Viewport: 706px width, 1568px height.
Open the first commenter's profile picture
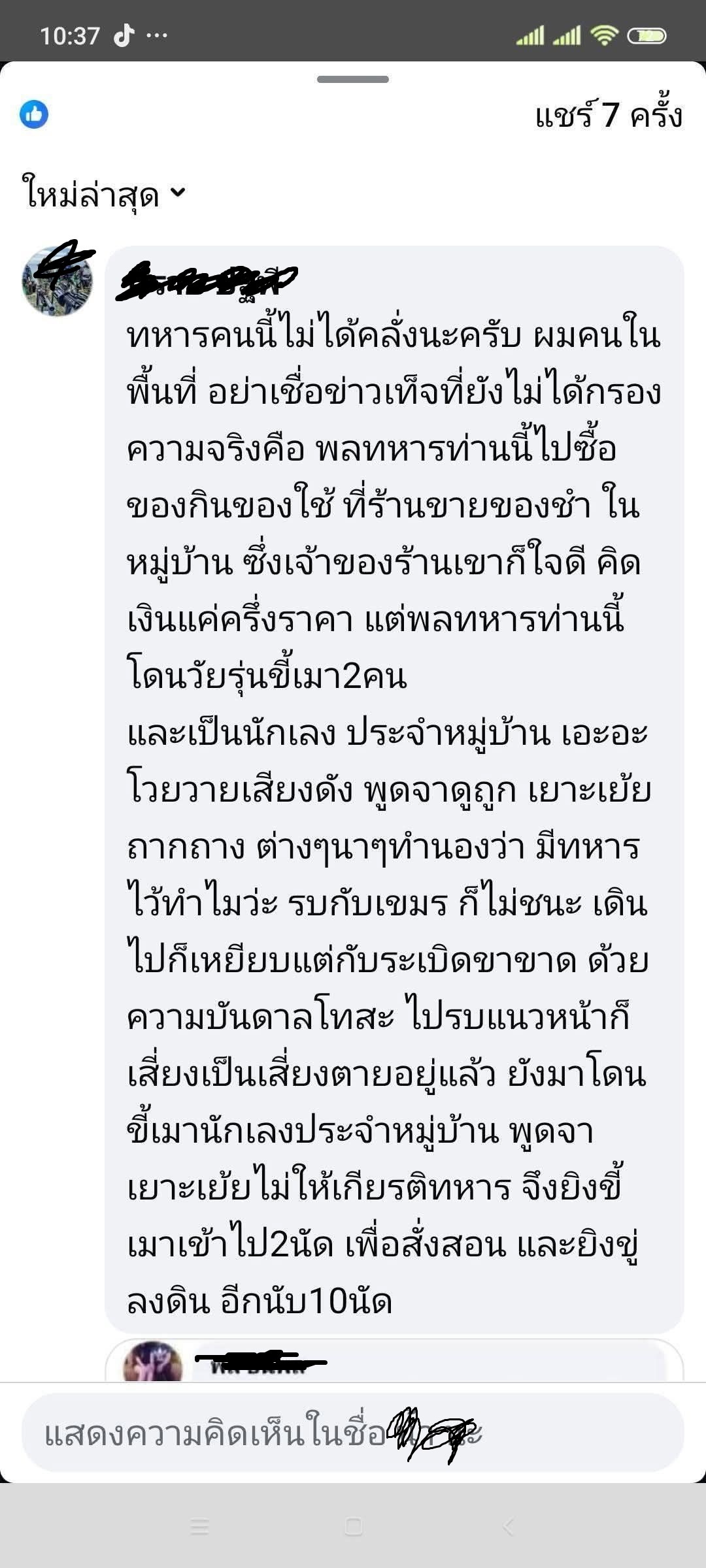(58, 281)
